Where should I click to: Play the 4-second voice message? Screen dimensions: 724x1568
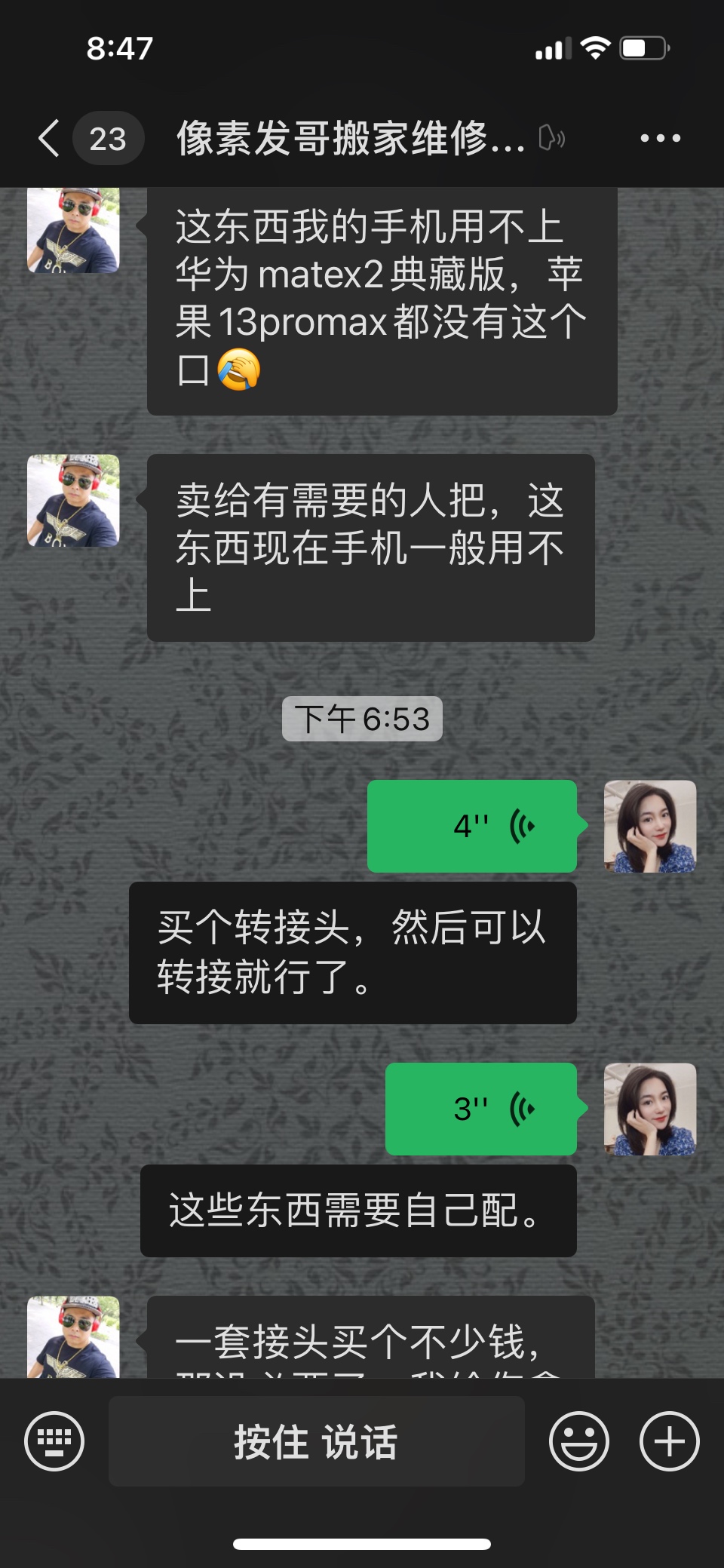click(x=472, y=826)
